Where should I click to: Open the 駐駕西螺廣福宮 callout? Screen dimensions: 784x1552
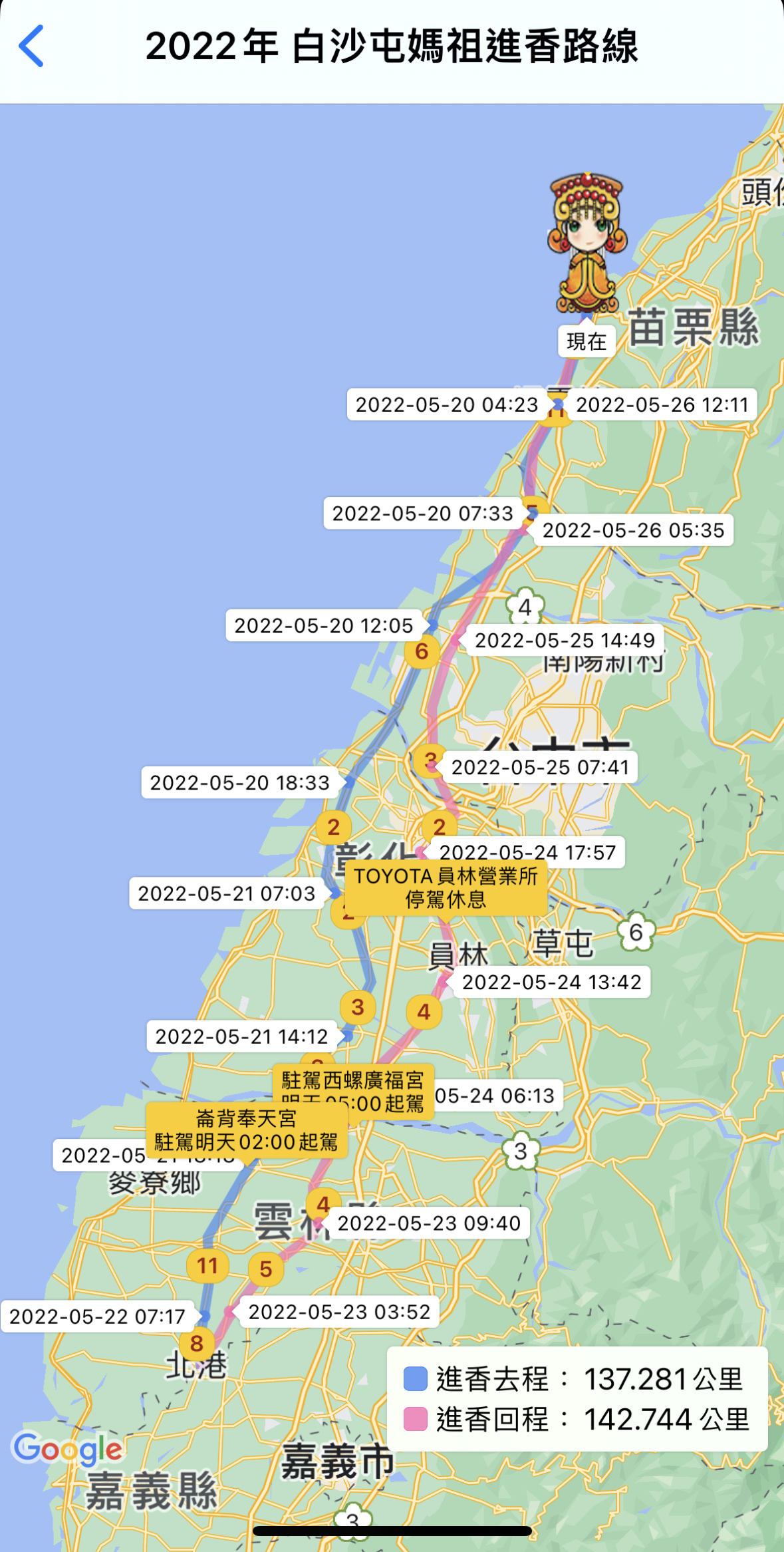coord(353,1083)
